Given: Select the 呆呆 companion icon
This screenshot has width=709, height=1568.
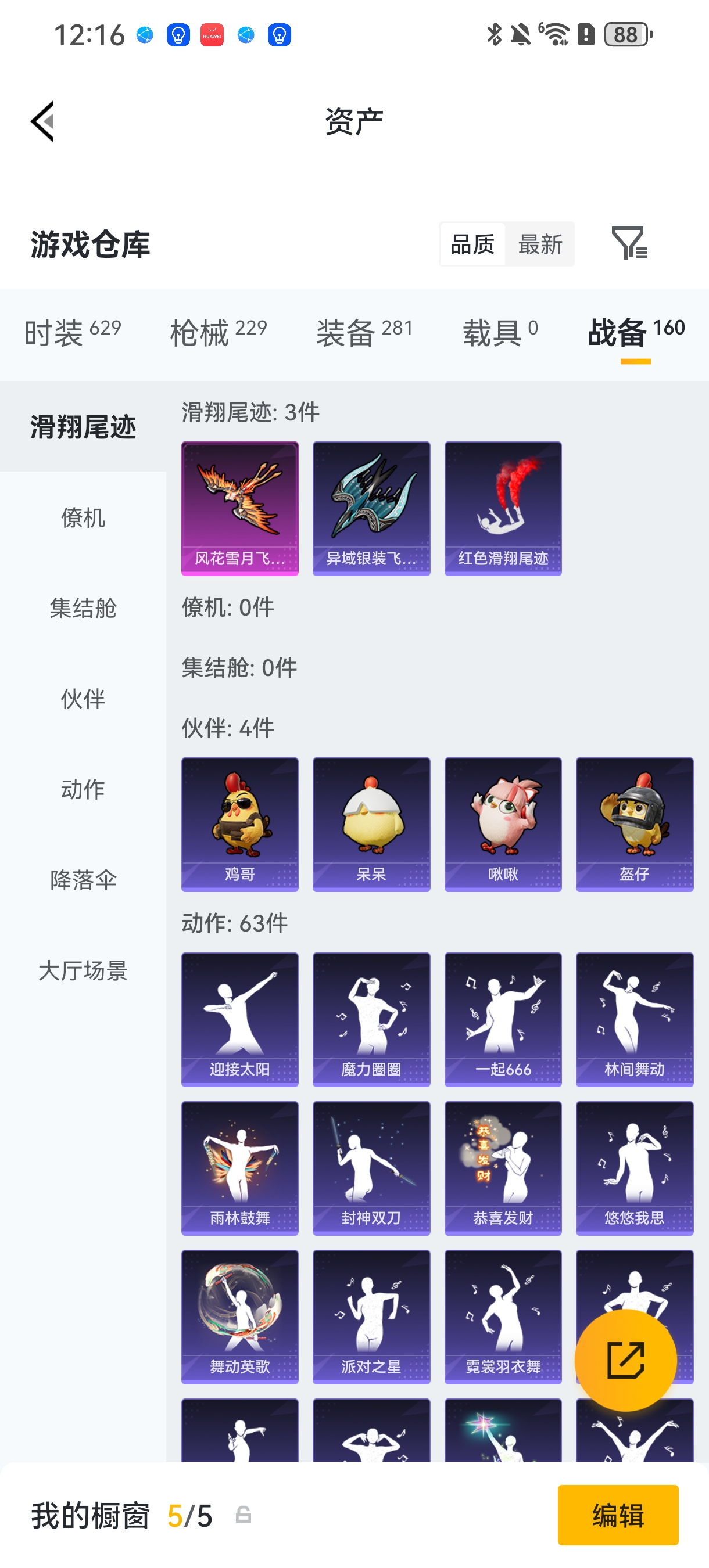Looking at the screenshot, I should point(371,823).
